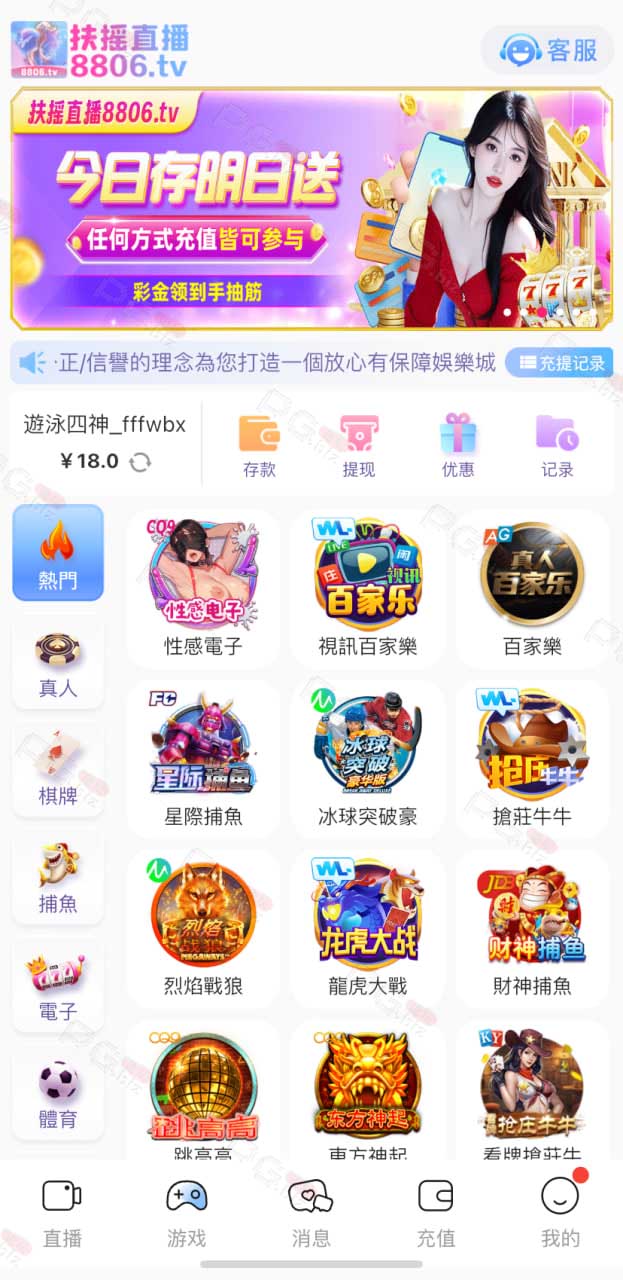Switch to the 電子 category
Viewport: 623px width, 1280px height.
[58, 987]
